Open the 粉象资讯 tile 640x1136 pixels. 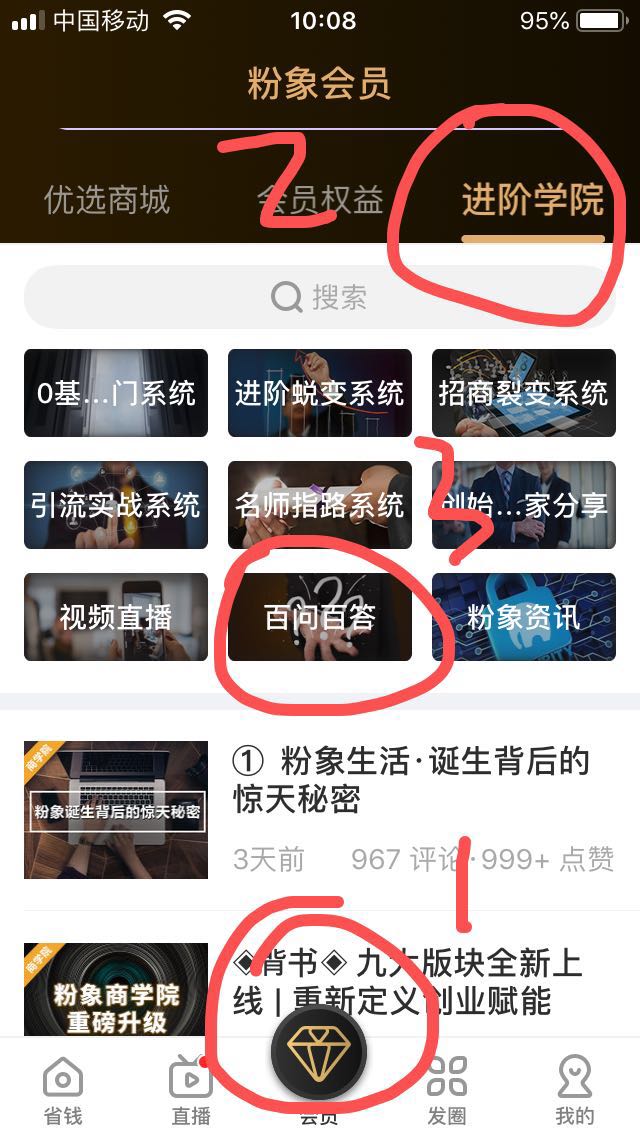point(523,617)
